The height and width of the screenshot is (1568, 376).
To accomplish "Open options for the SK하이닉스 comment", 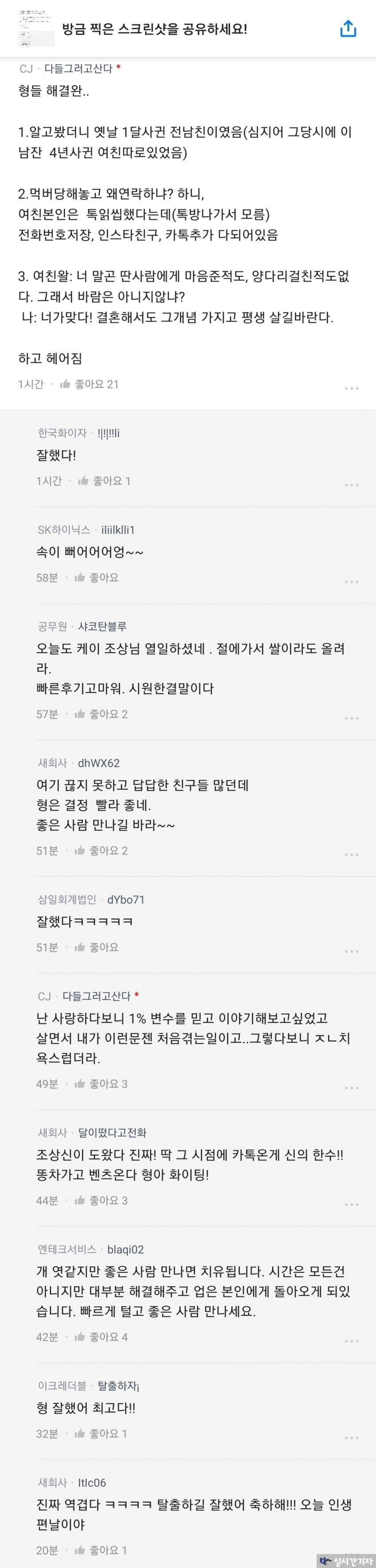I will (x=351, y=582).
